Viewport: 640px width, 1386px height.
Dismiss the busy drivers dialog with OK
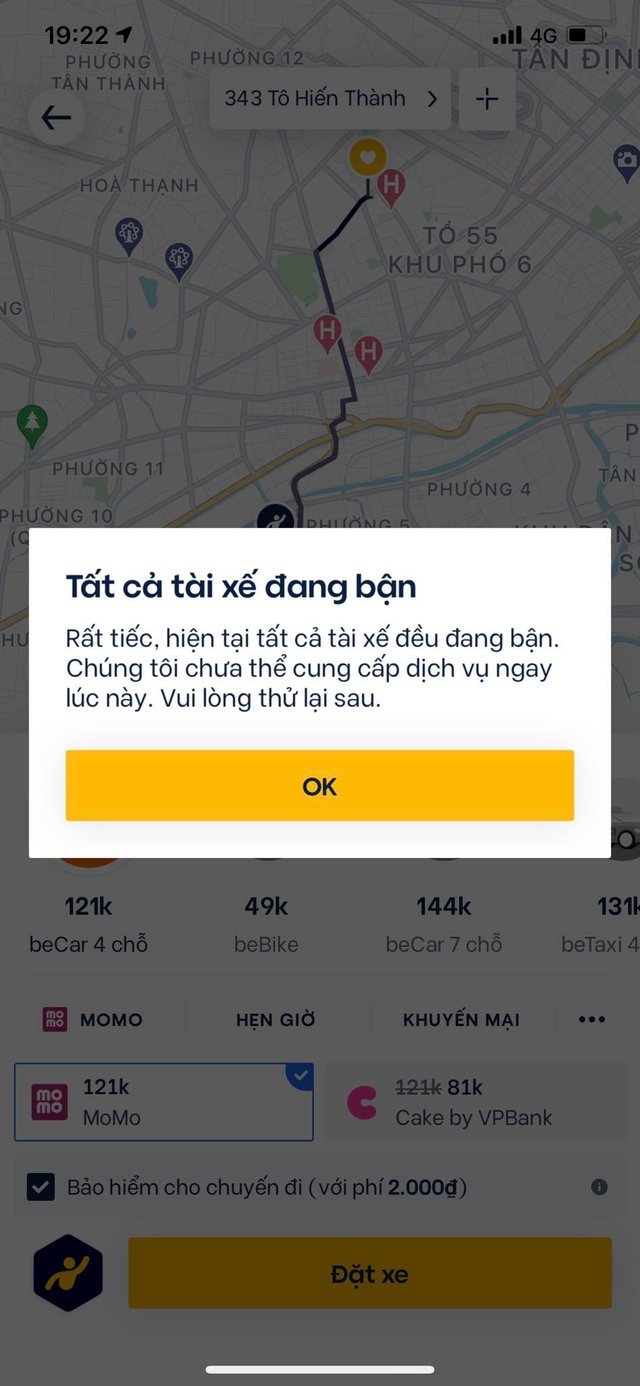tap(320, 786)
